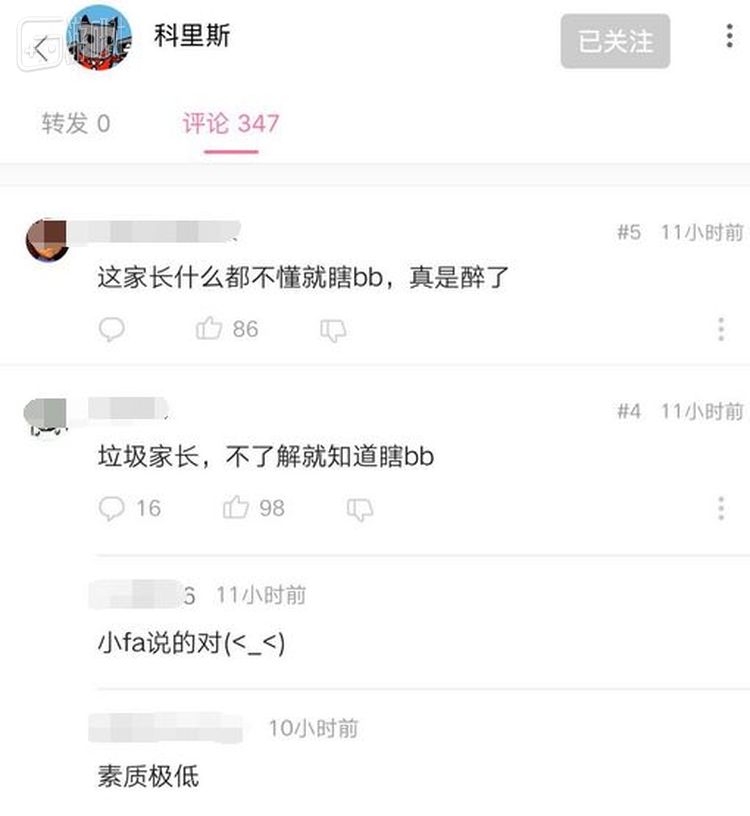This screenshot has width=750, height=816.
Task: Select the 评论 347 tab
Action: click(231, 124)
